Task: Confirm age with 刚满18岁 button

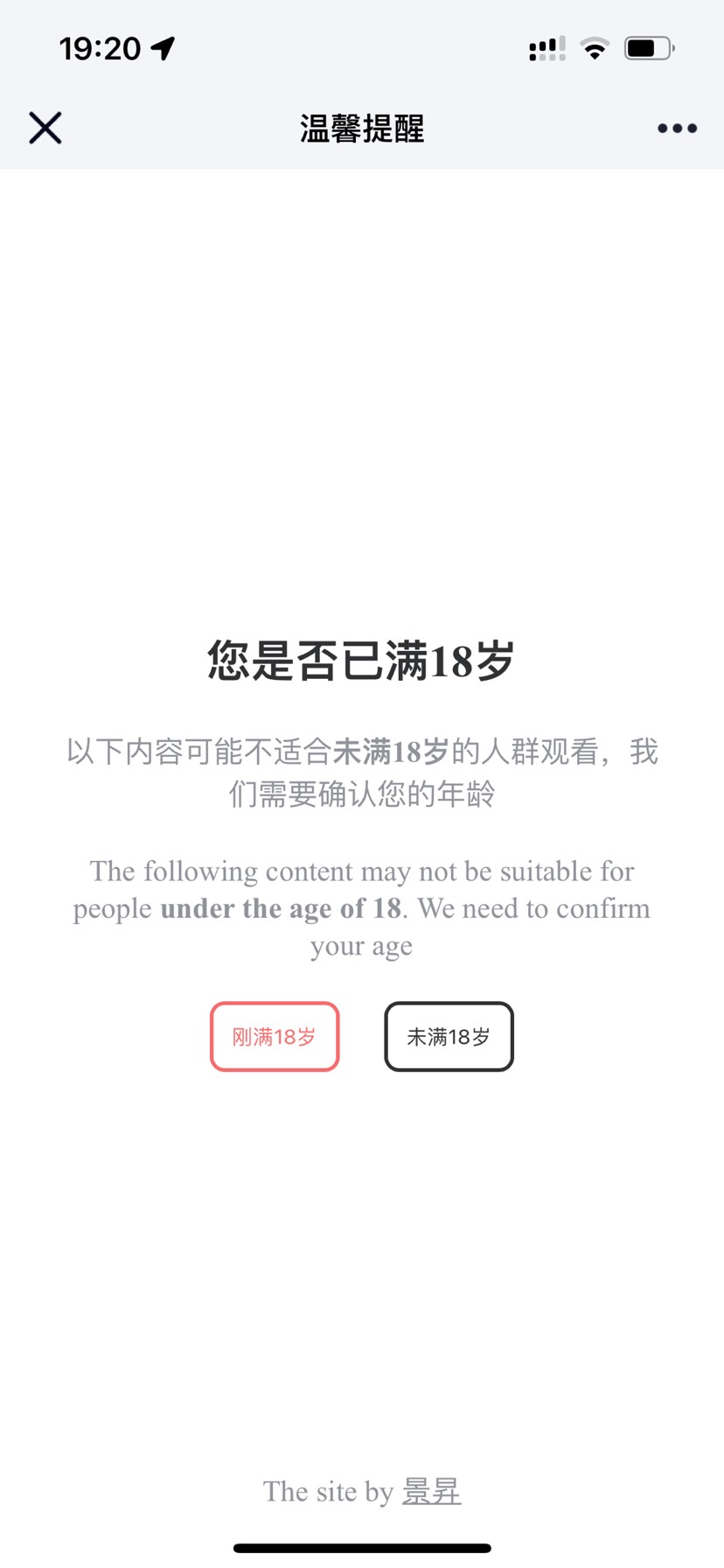Action: coord(275,1037)
